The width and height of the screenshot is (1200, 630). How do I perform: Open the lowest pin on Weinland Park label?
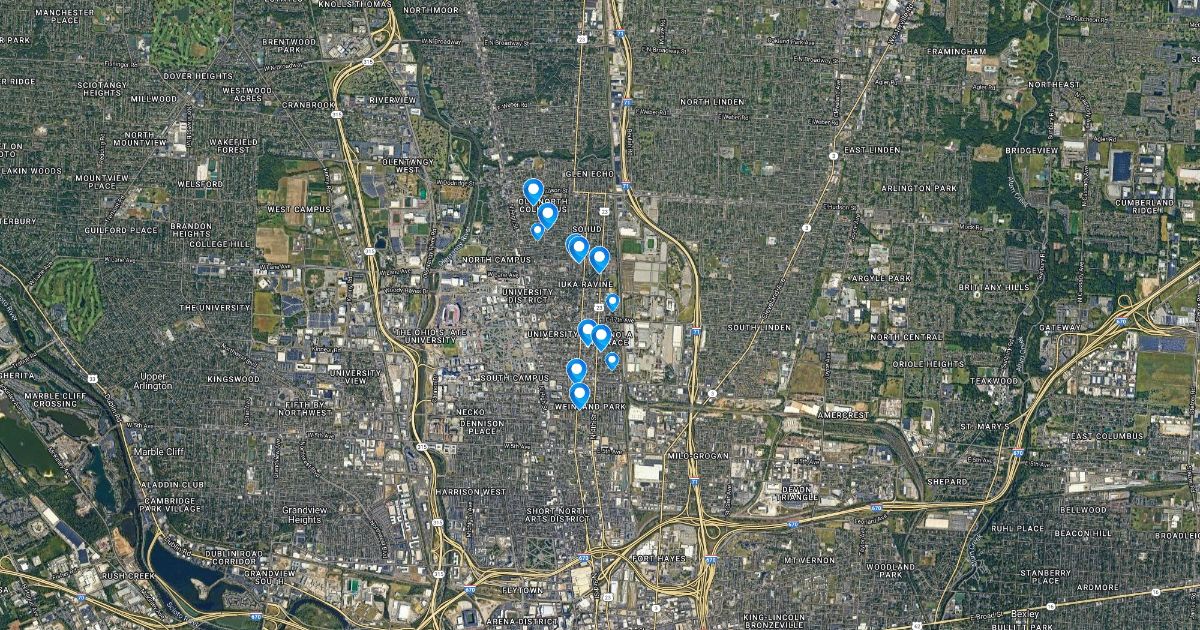(x=579, y=395)
